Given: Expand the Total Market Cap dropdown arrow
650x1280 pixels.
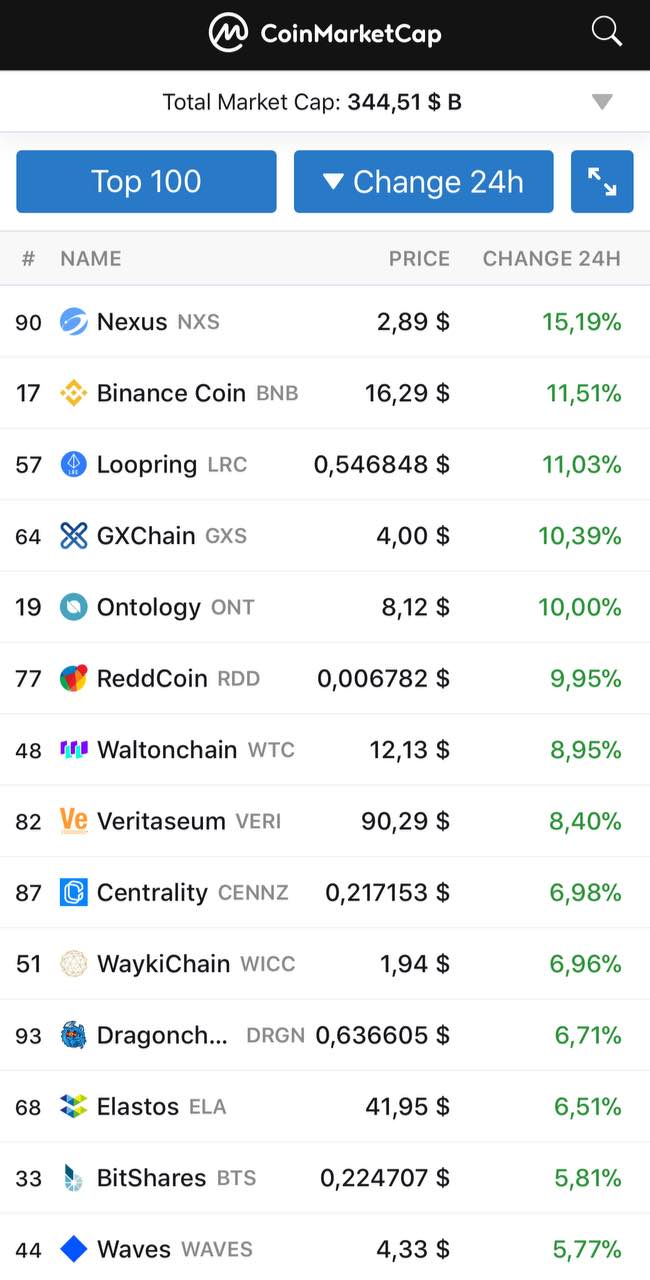Looking at the screenshot, I should [601, 102].
